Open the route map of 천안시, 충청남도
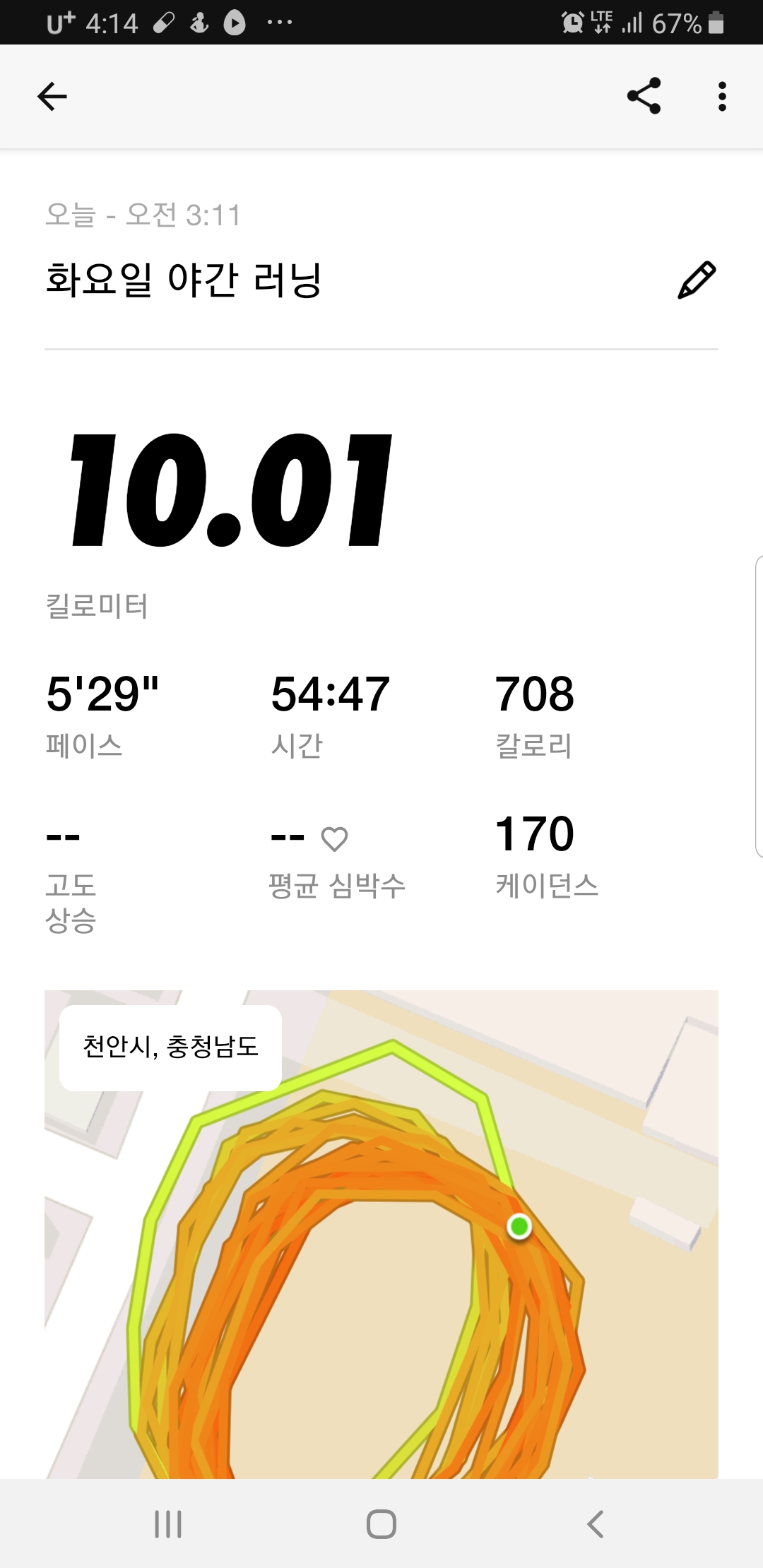763x1568 pixels. pos(381,1234)
